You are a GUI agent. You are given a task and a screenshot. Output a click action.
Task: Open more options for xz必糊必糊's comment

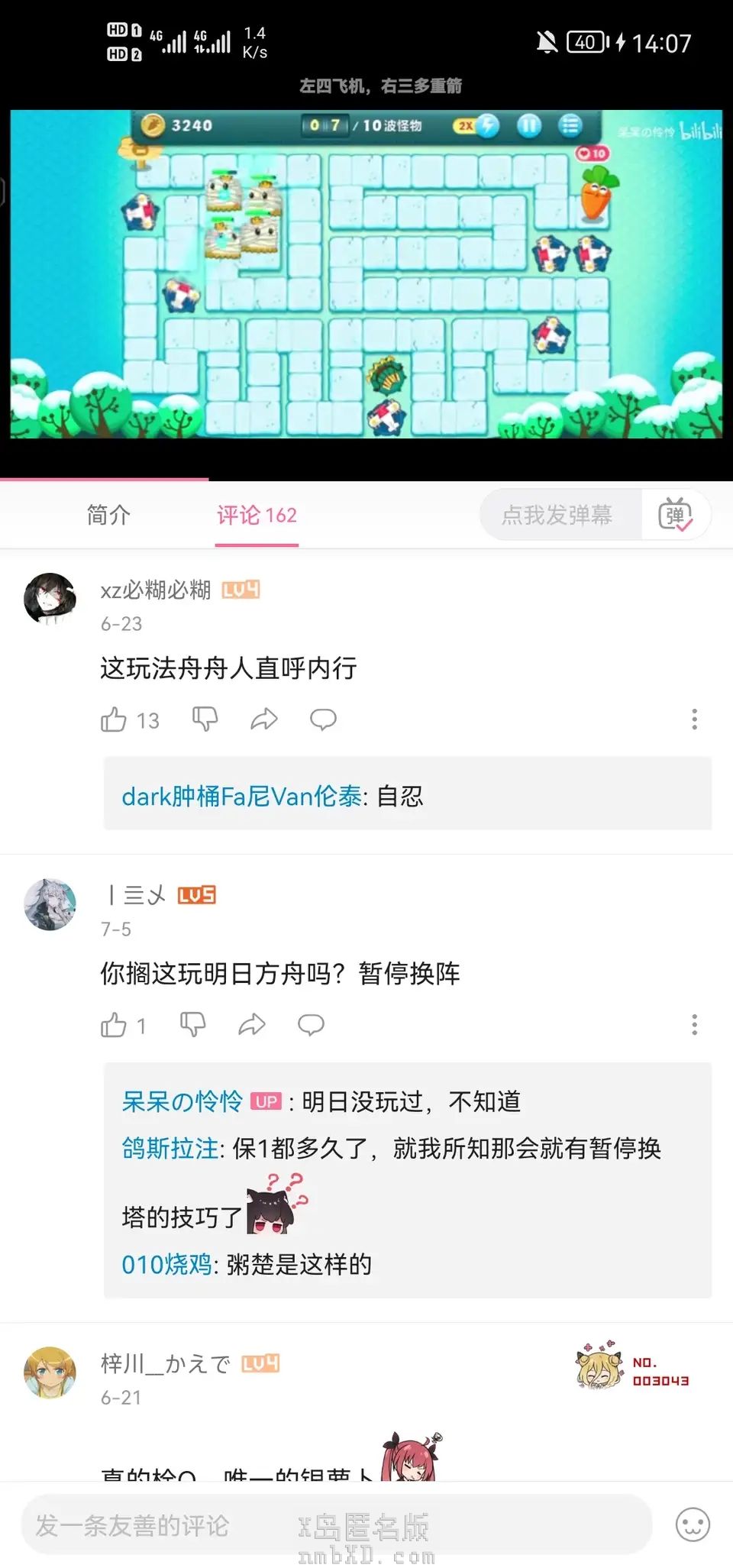694,719
